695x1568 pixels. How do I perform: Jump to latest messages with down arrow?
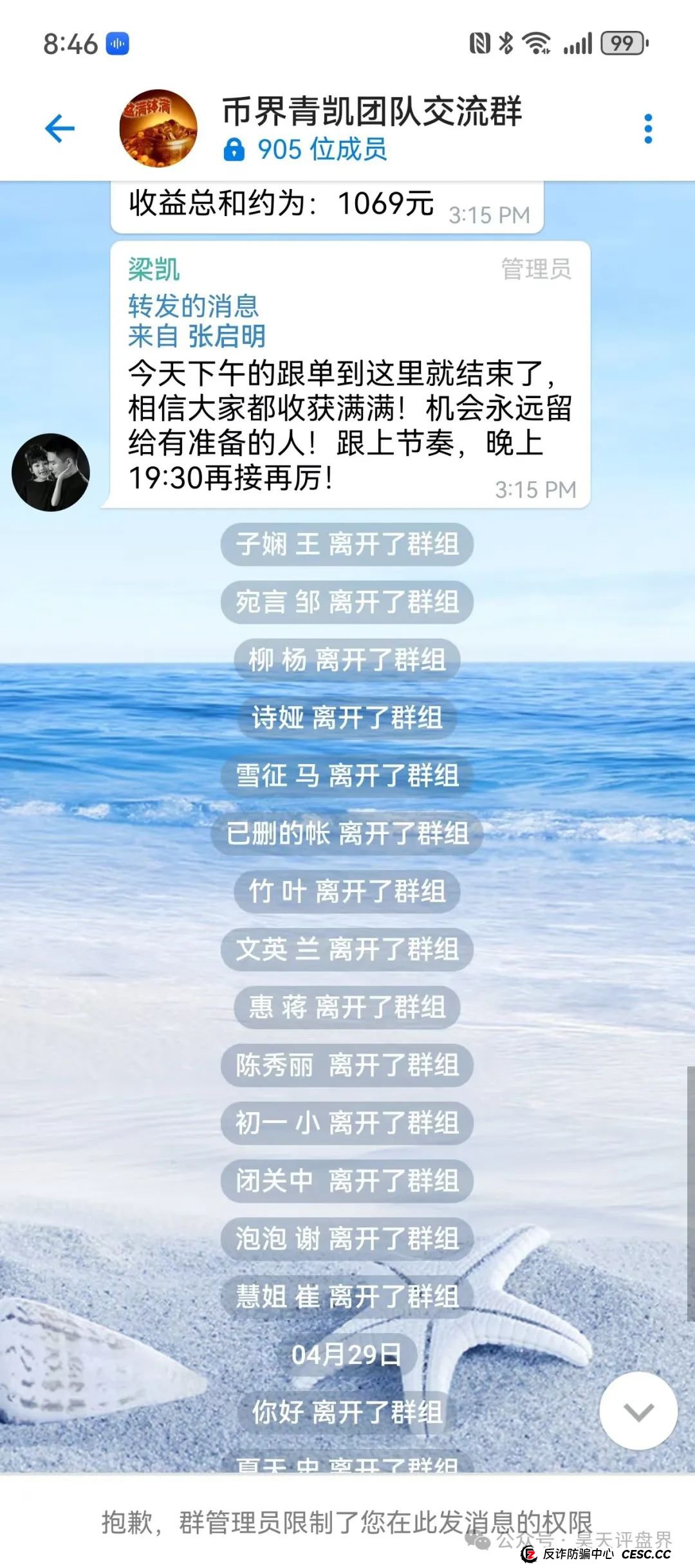[x=638, y=1411]
